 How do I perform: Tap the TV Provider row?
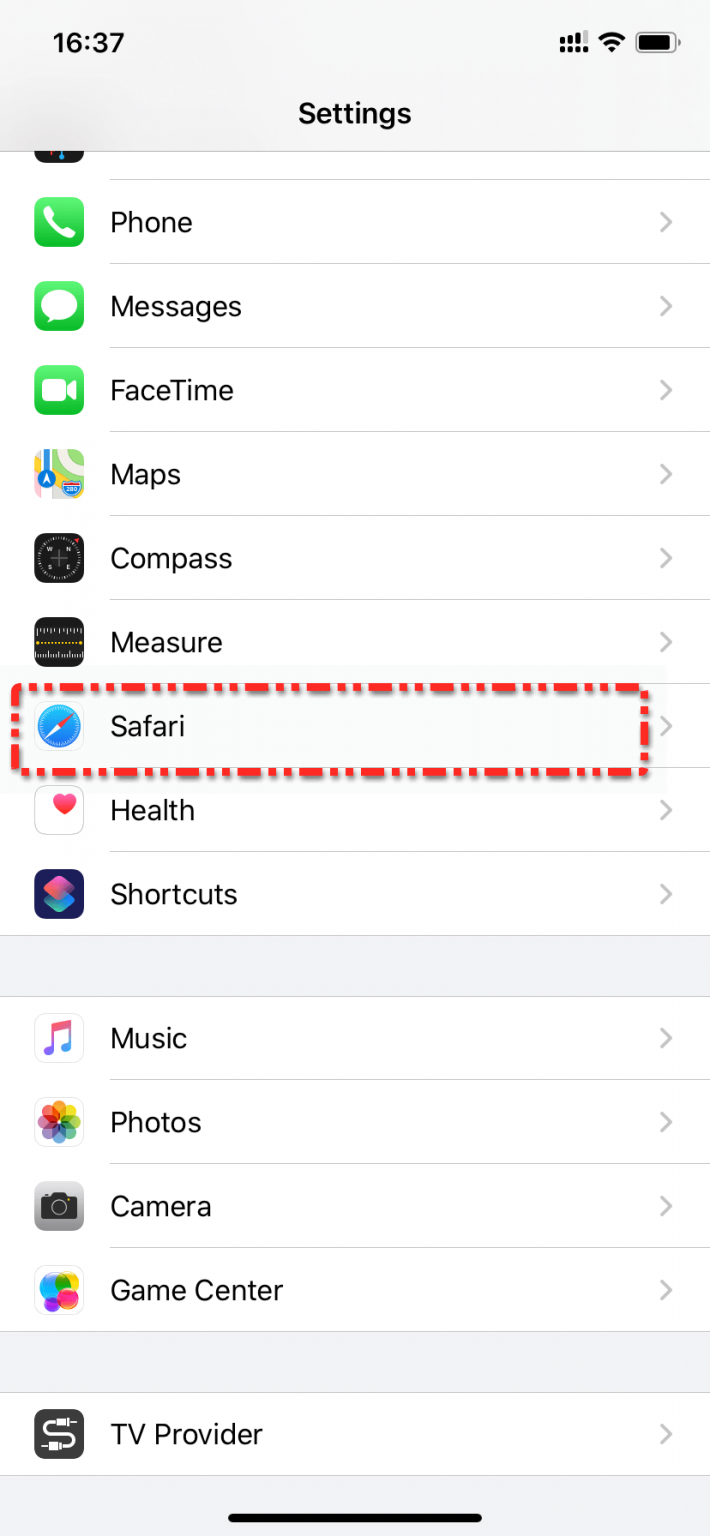click(x=355, y=1434)
